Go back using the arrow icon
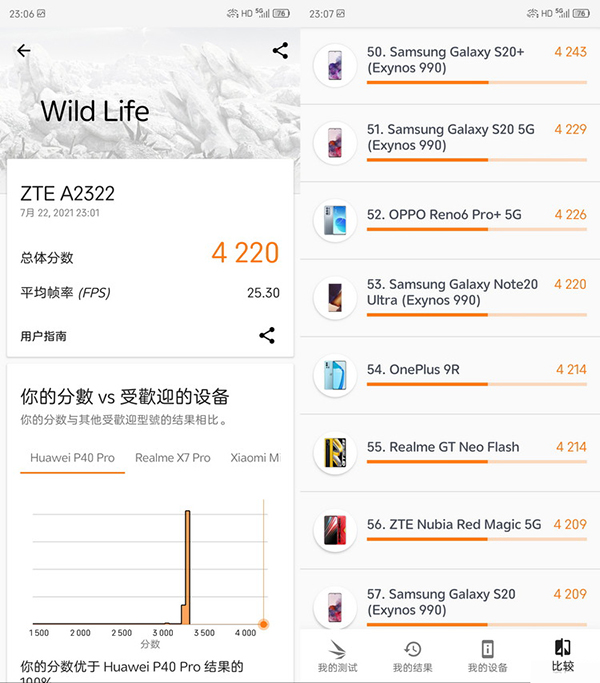The image size is (600, 683). (24, 51)
